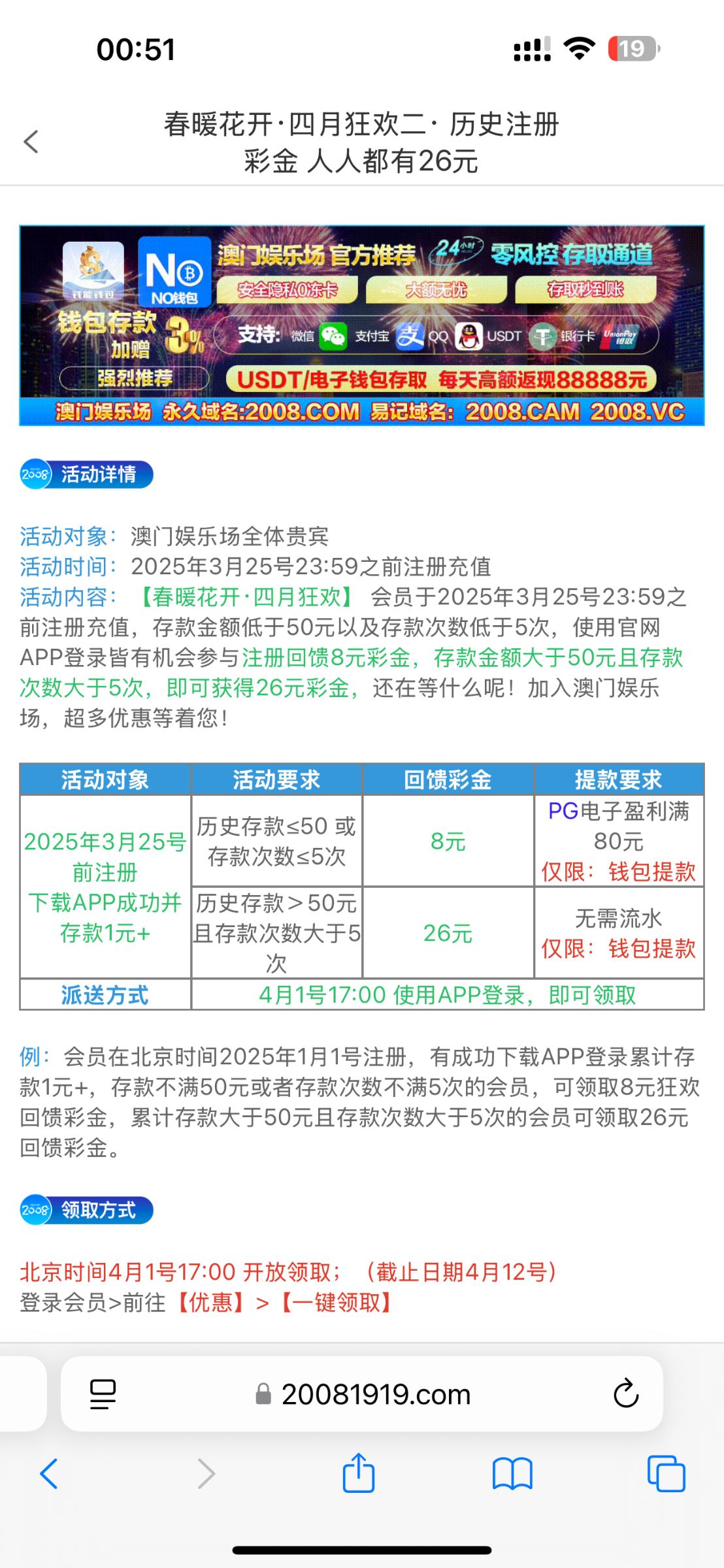Open the 澳门娱乐场 promotional banner
The image size is (724, 1568).
pos(361,325)
